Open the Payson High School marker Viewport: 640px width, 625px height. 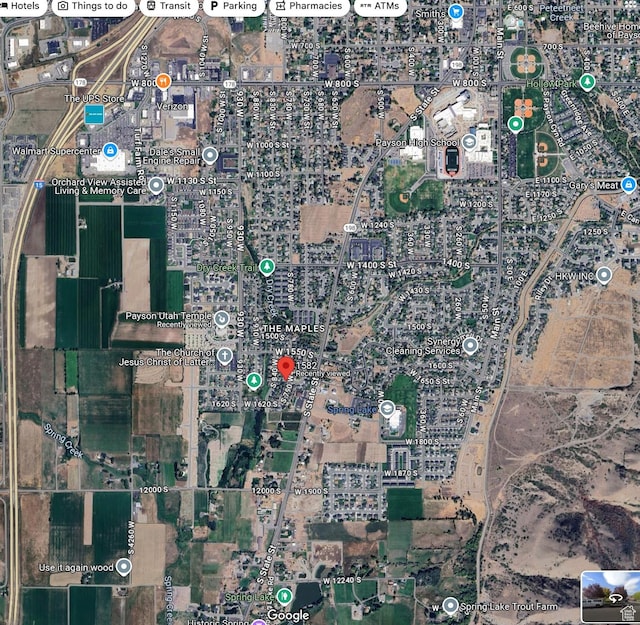coord(469,142)
